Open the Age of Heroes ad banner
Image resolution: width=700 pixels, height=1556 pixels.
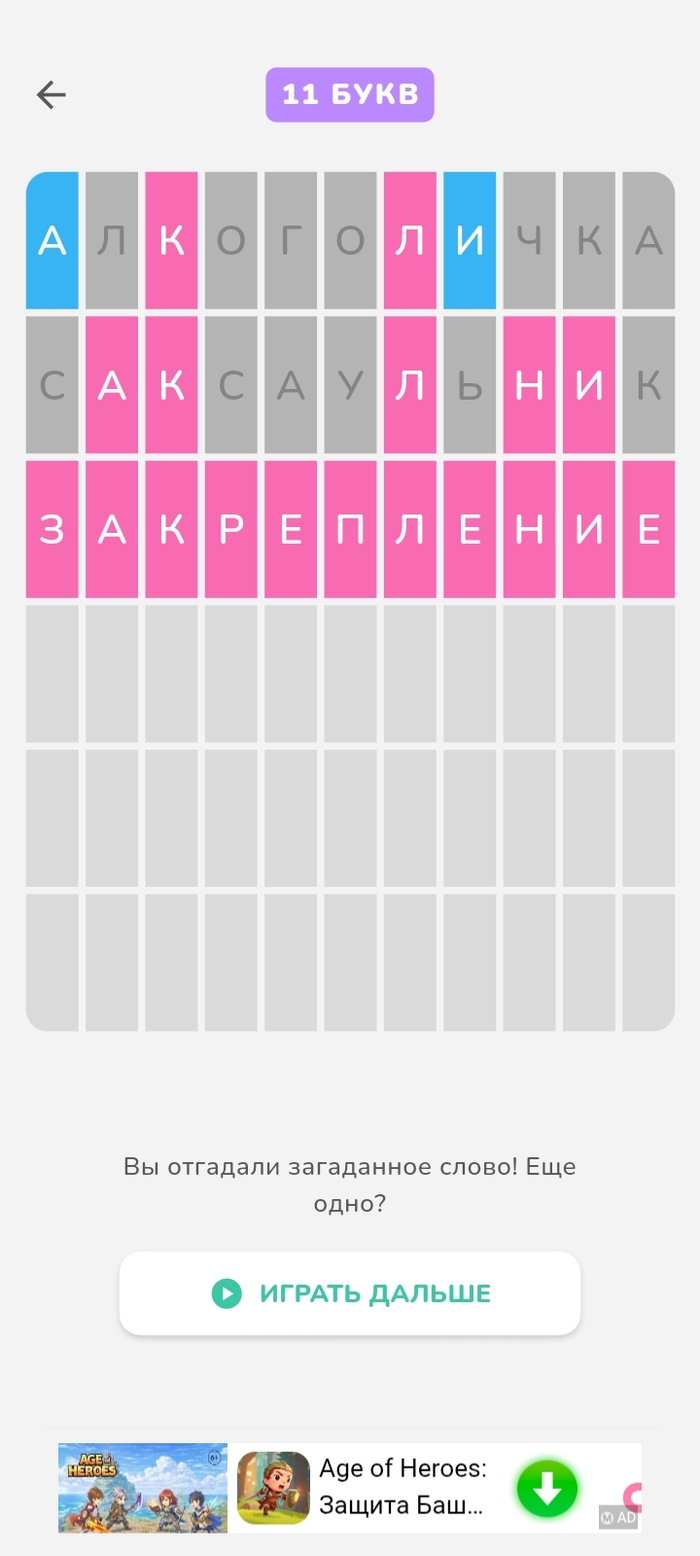[x=400, y=1487]
